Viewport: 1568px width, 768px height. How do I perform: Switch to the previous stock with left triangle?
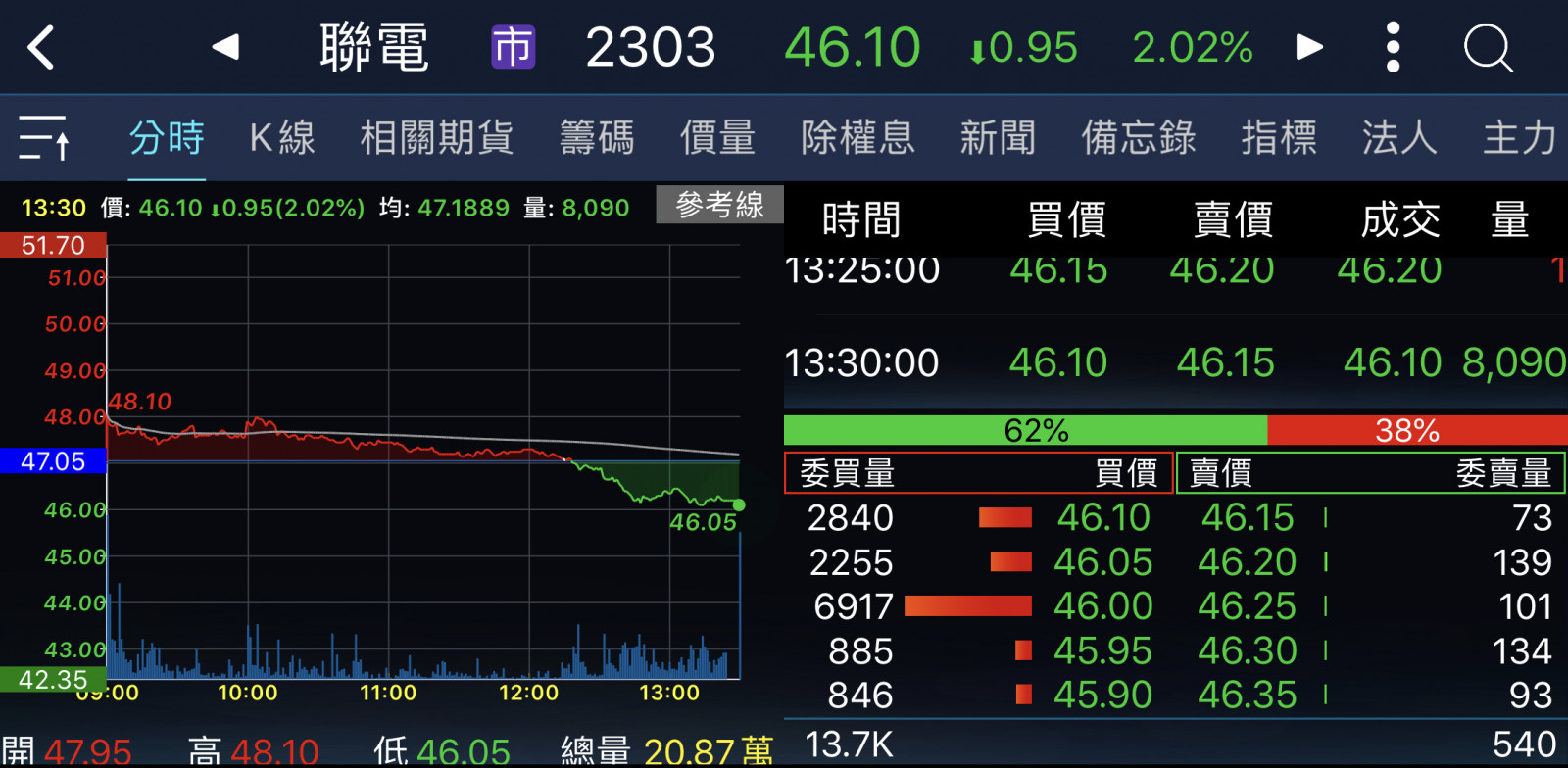coord(225,47)
